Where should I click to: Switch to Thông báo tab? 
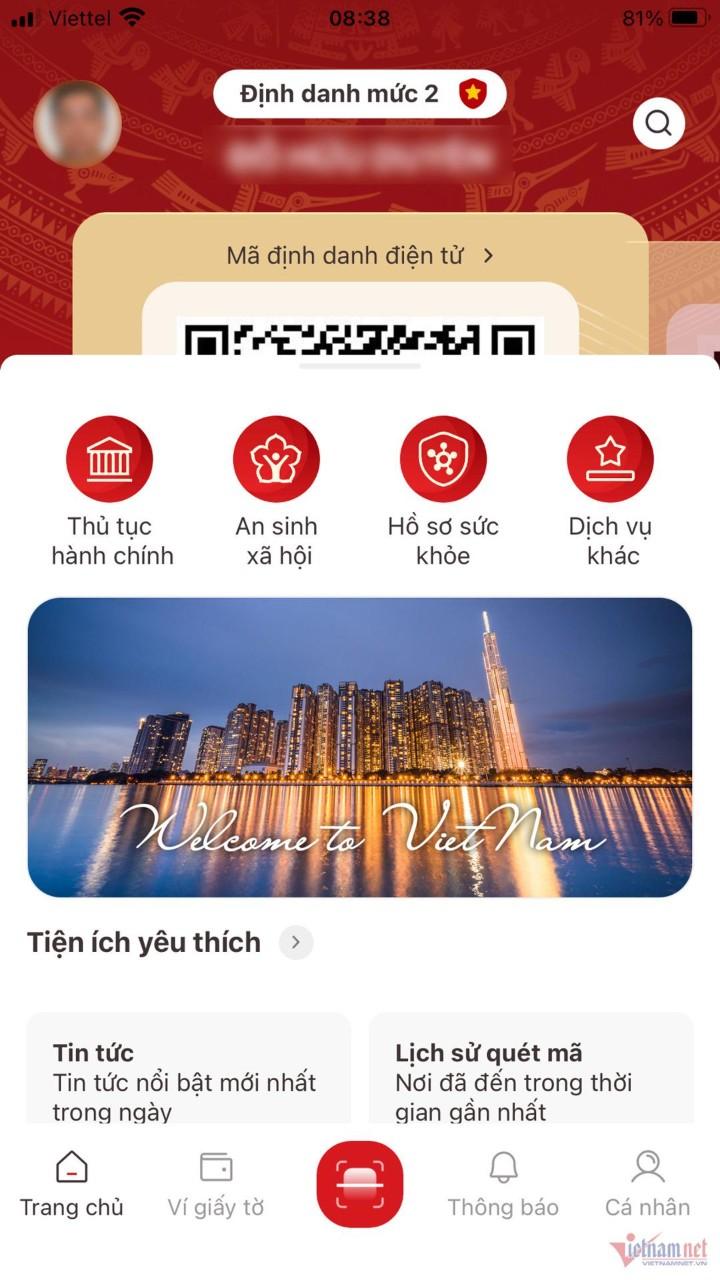coord(503,1183)
